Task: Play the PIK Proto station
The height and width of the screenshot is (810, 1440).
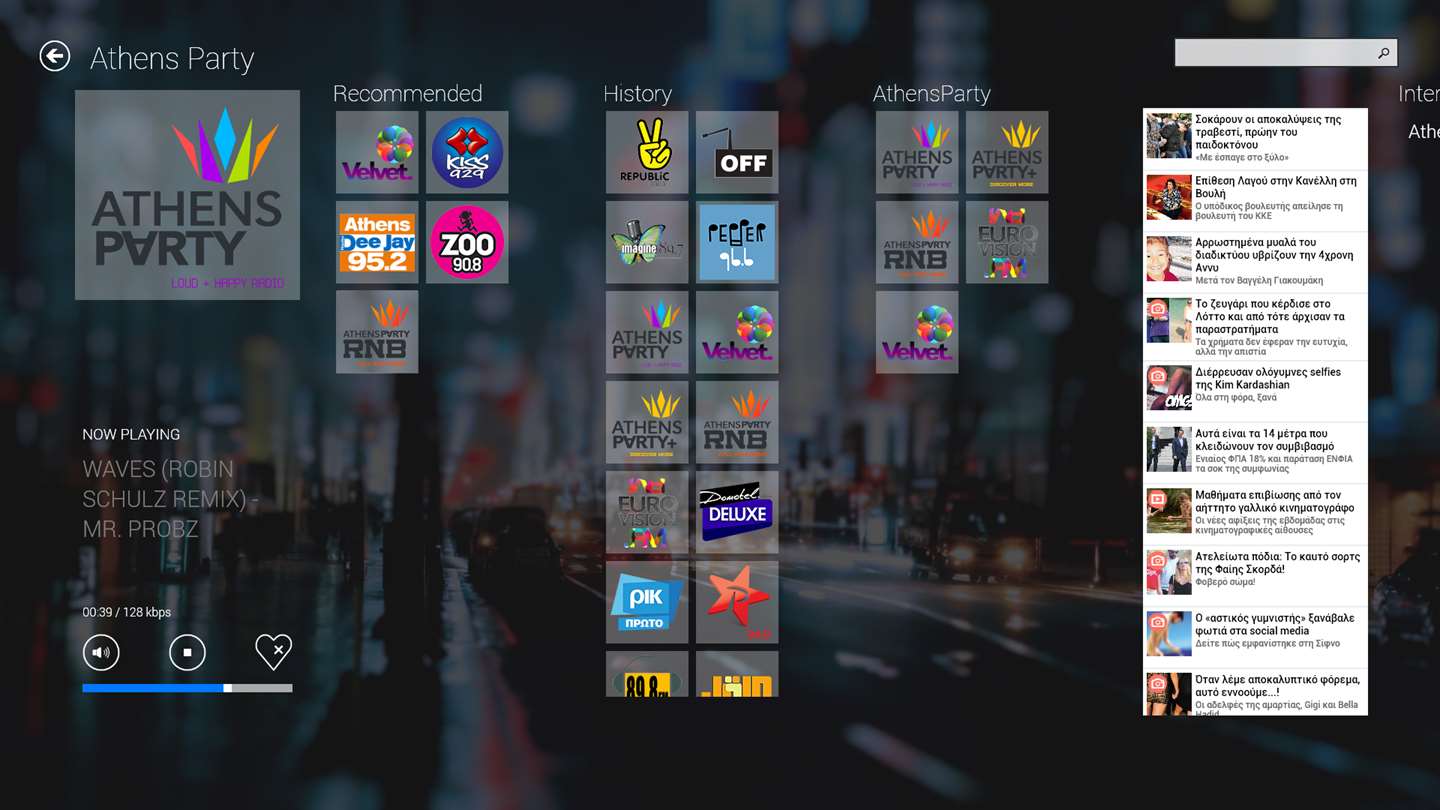Action: [x=647, y=602]
